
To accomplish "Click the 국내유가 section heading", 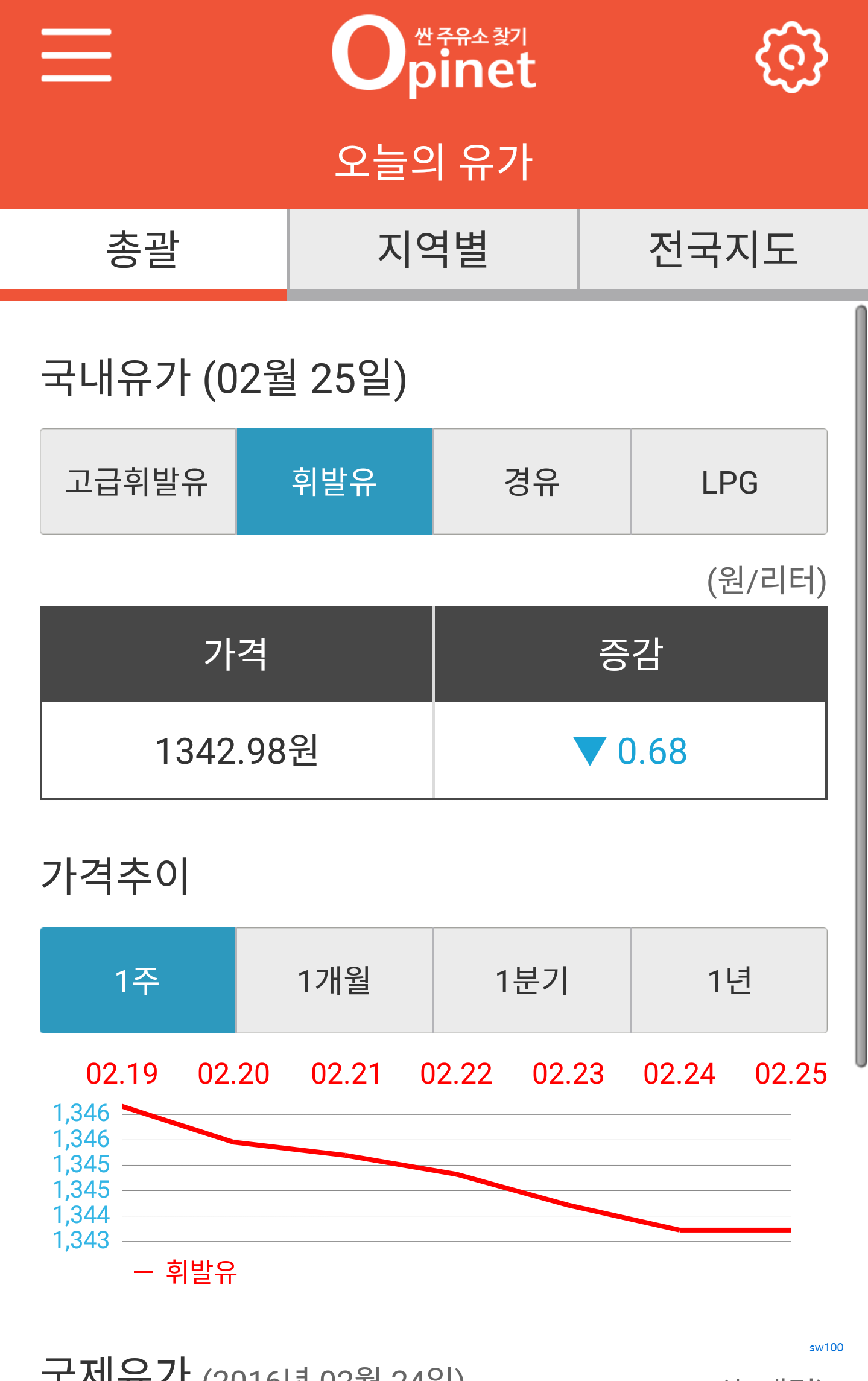I will click(223, 376).
